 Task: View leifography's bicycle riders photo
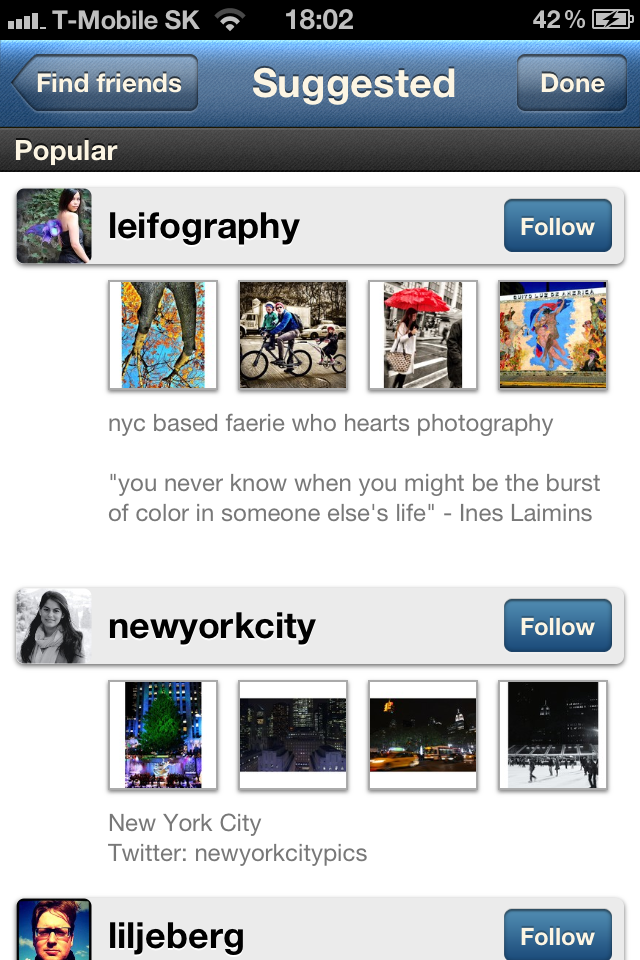[293, 335]
